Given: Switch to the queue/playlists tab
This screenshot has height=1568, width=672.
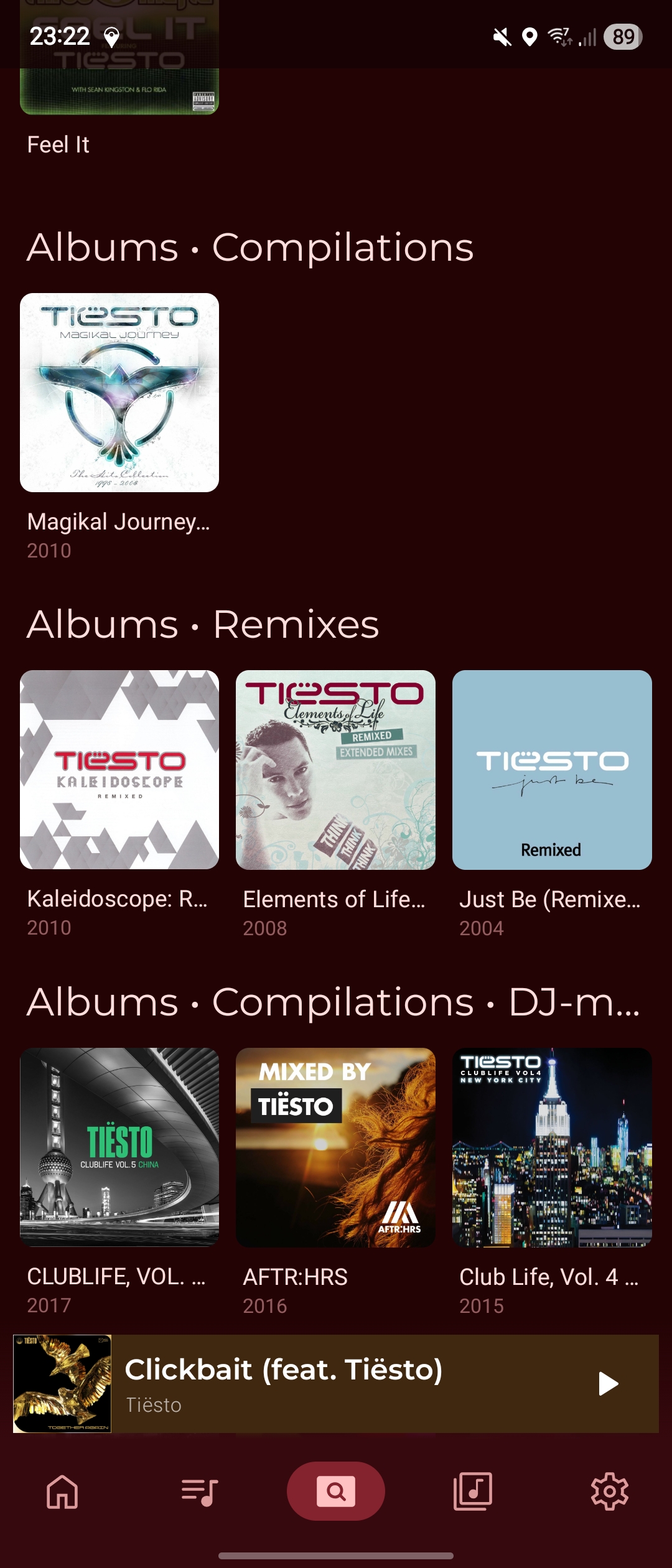Looking at the screenshot, I should (199, 1491).
